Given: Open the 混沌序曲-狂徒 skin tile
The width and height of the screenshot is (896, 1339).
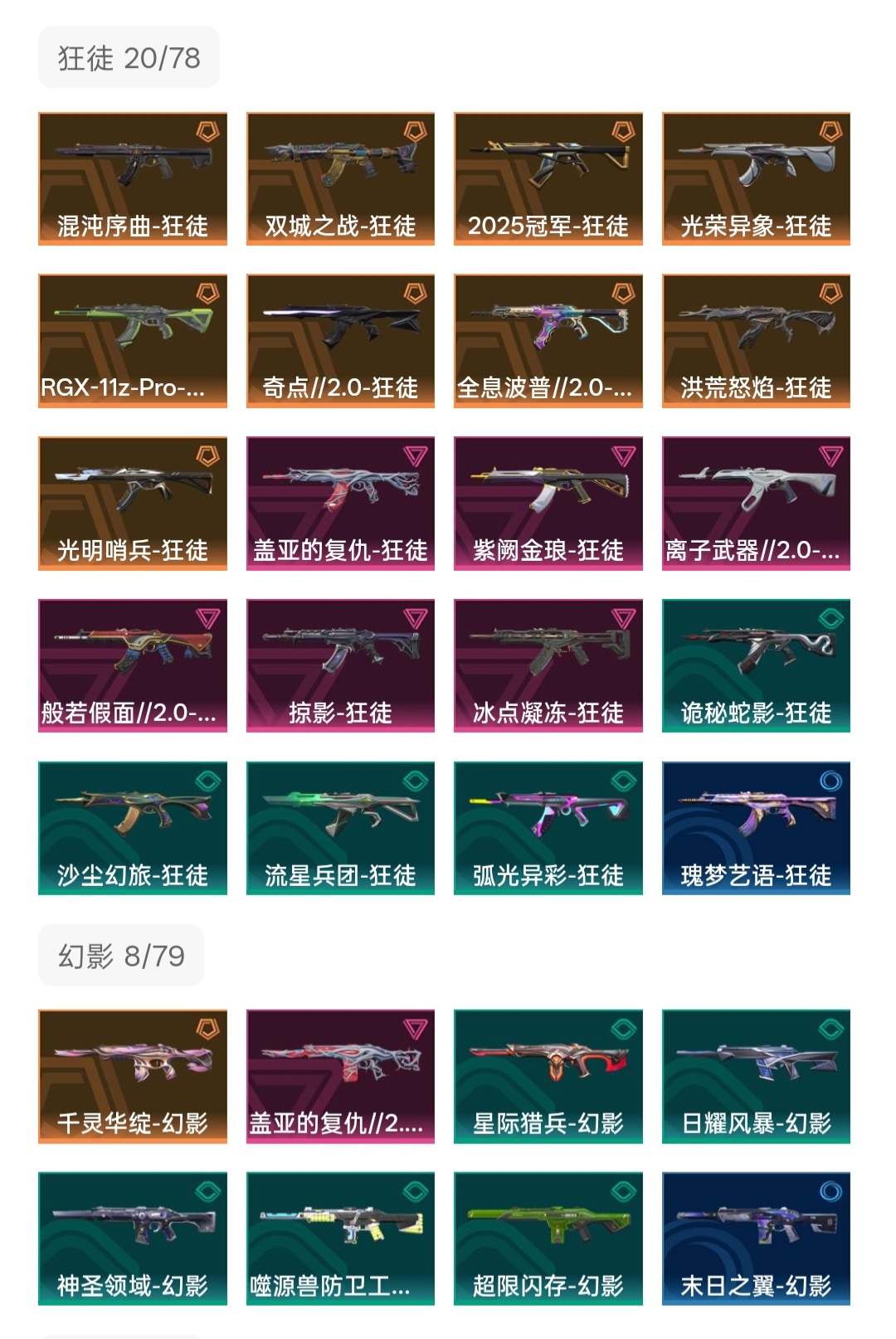Looking at the screenshot, I should click(x=133, y=178).
